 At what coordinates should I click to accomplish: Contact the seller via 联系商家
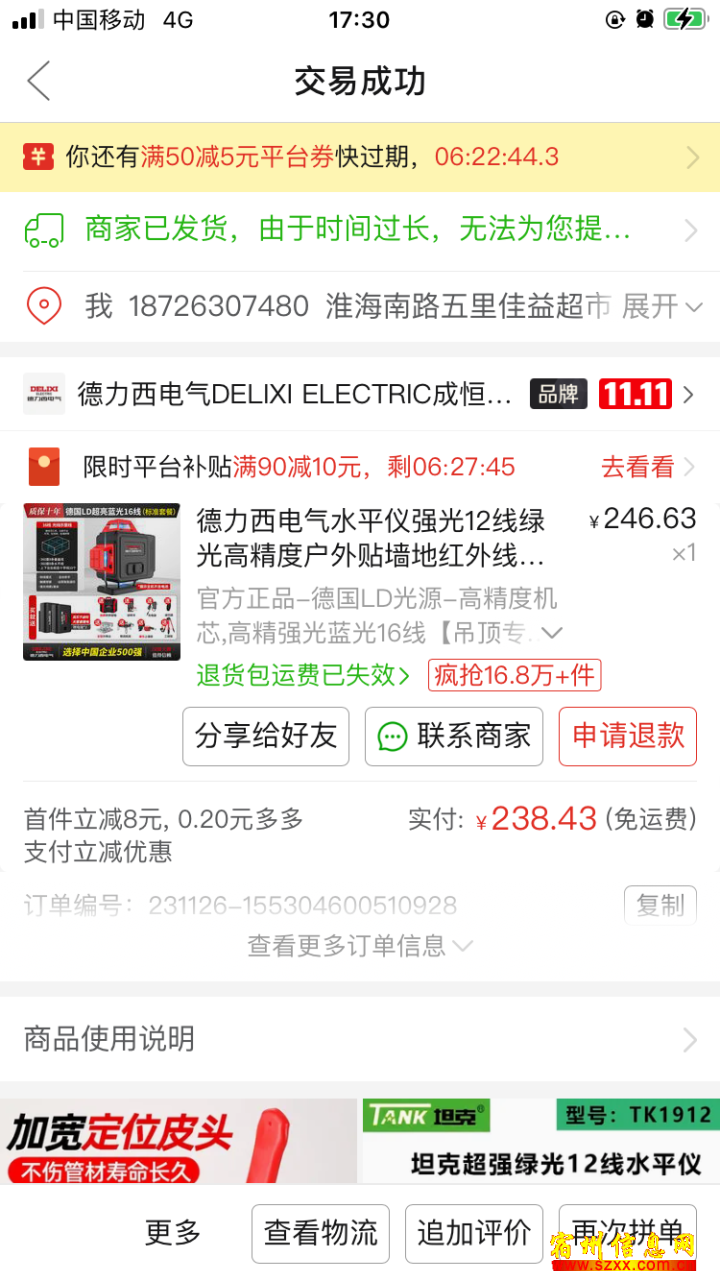pyautogui.click(x=454, y=736)
